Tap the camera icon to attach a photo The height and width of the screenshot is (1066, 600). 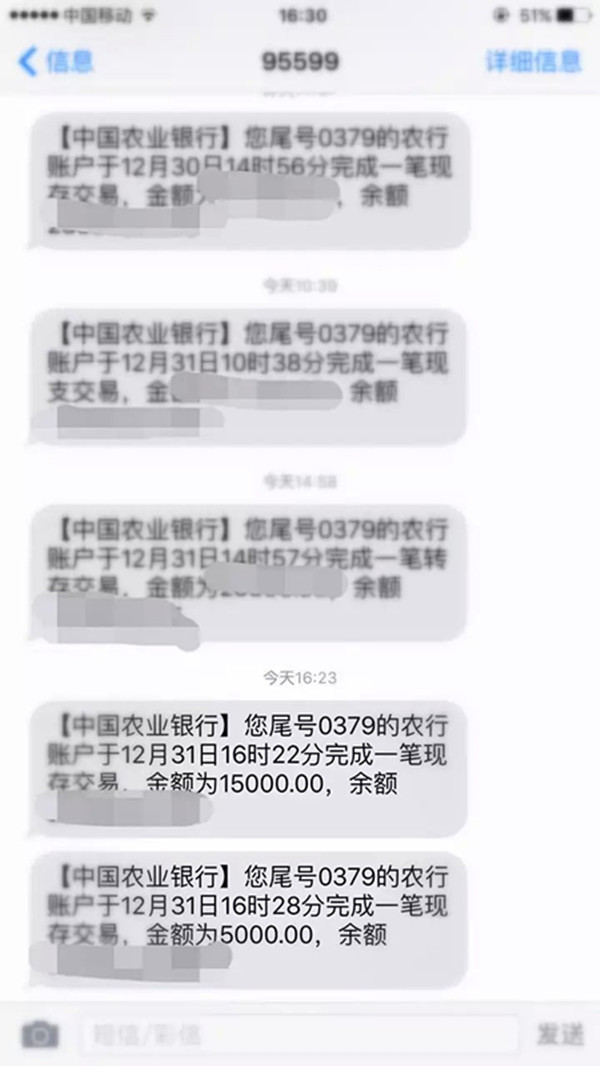40,1033
